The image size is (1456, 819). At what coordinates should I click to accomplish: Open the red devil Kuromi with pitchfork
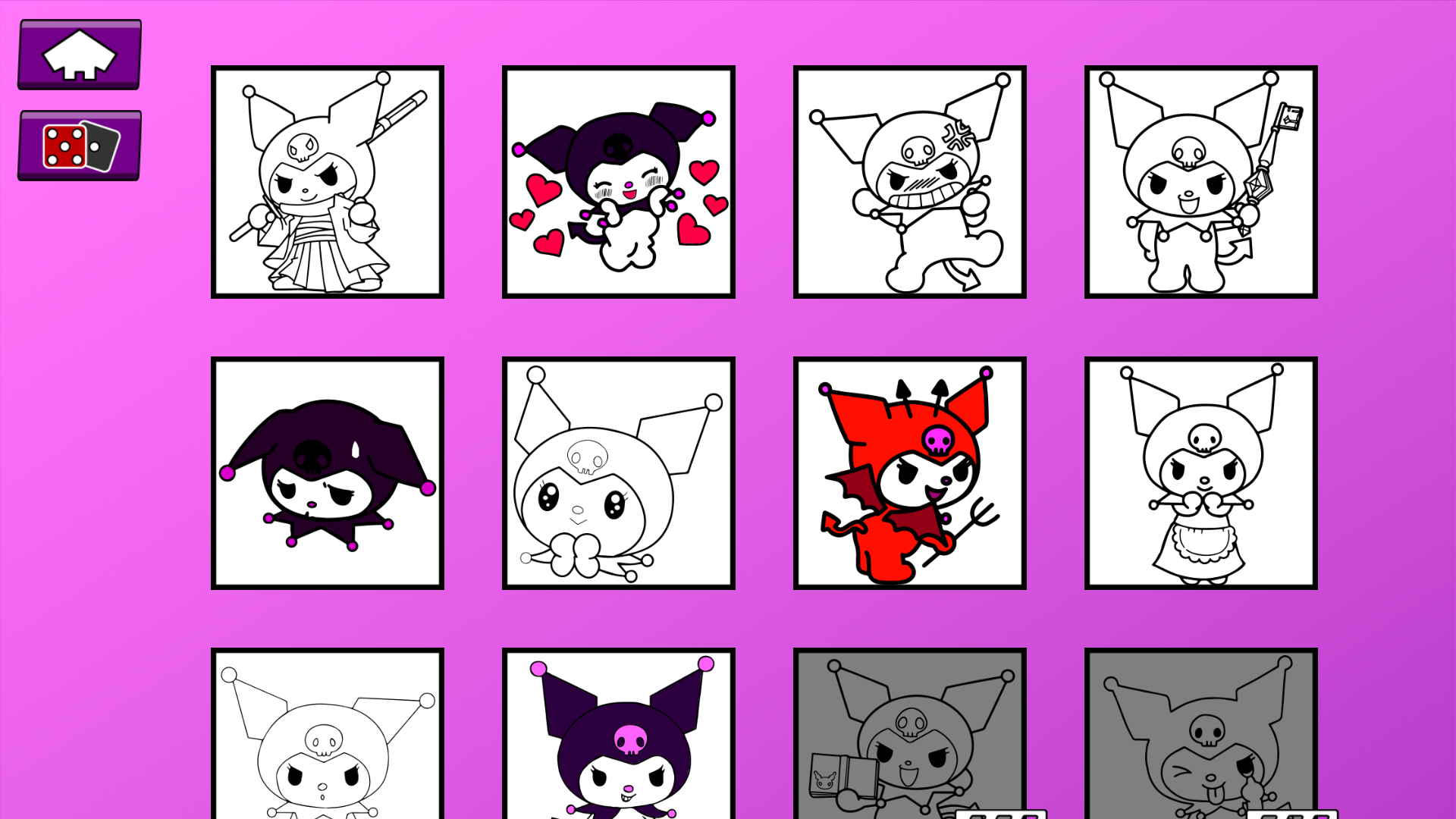coord(910,473)
